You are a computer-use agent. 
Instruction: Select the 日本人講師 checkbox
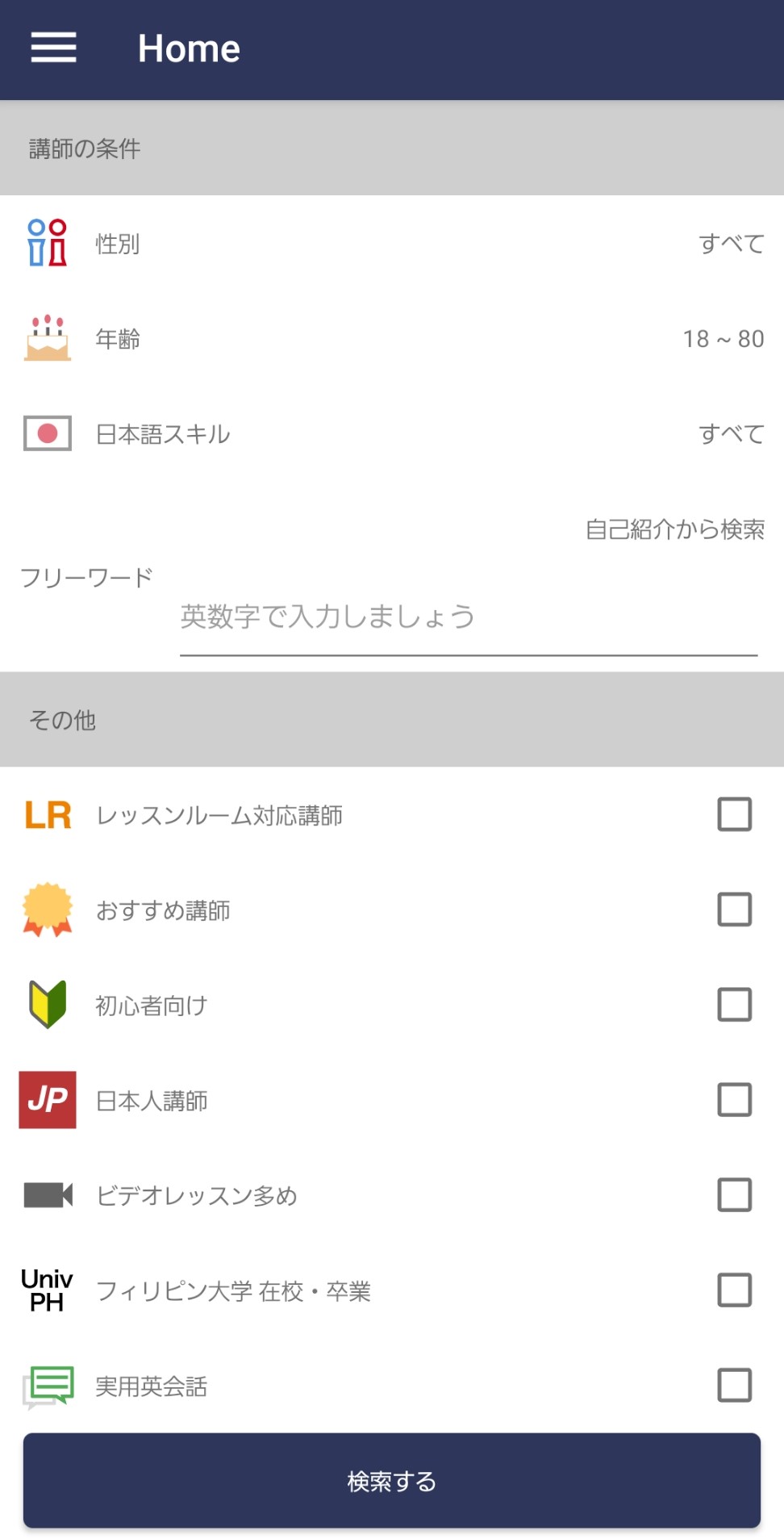734,1100
